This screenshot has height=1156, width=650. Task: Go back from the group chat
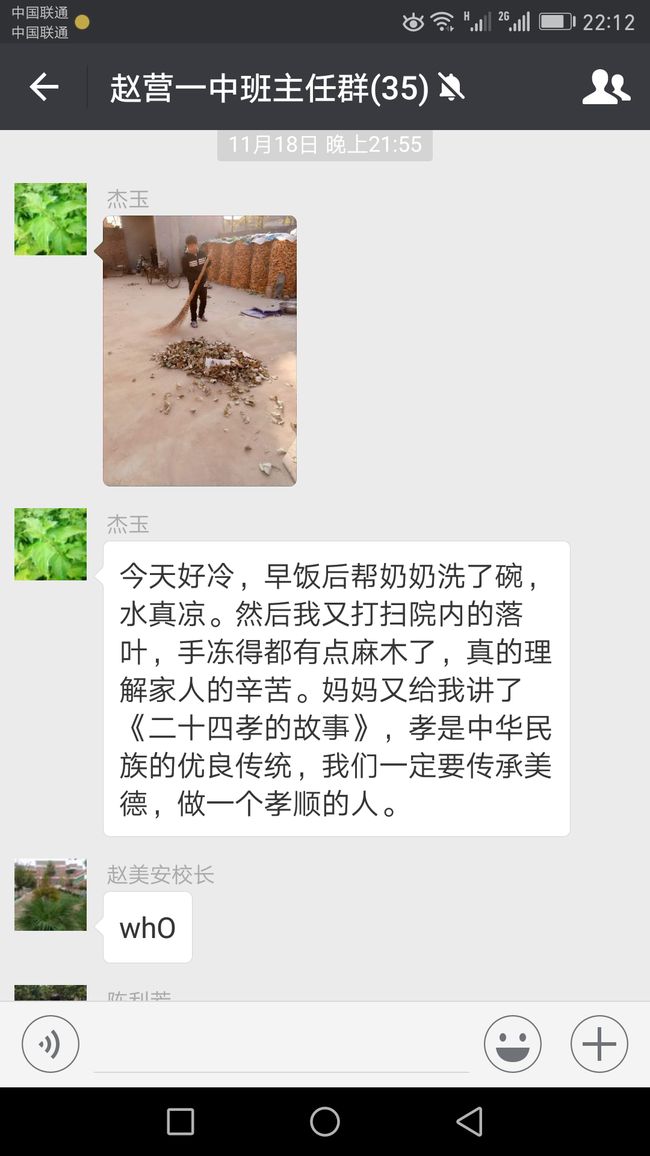pyautogui.click(x=43, y=87)
